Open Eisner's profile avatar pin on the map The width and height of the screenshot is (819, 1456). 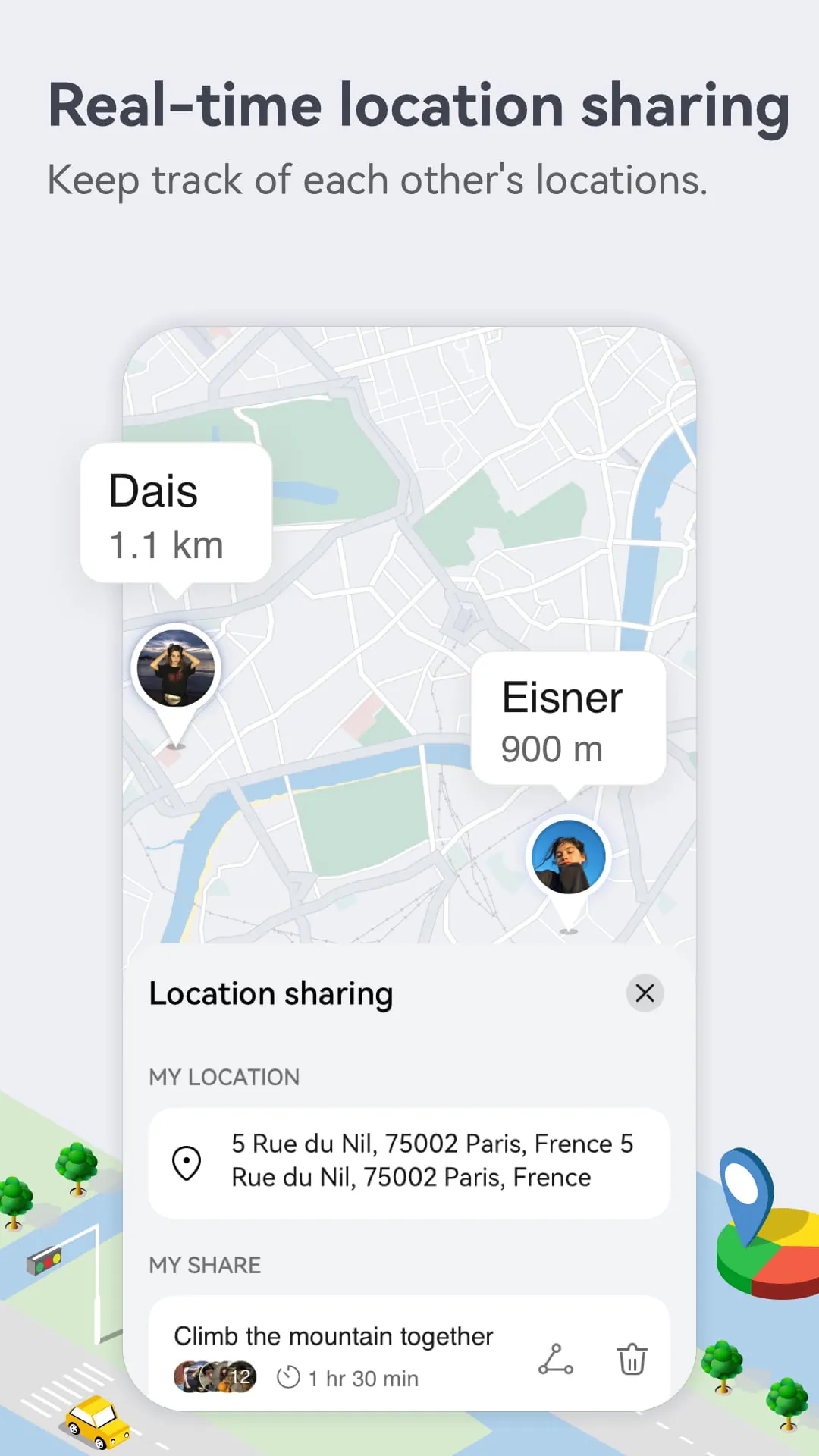568,855
